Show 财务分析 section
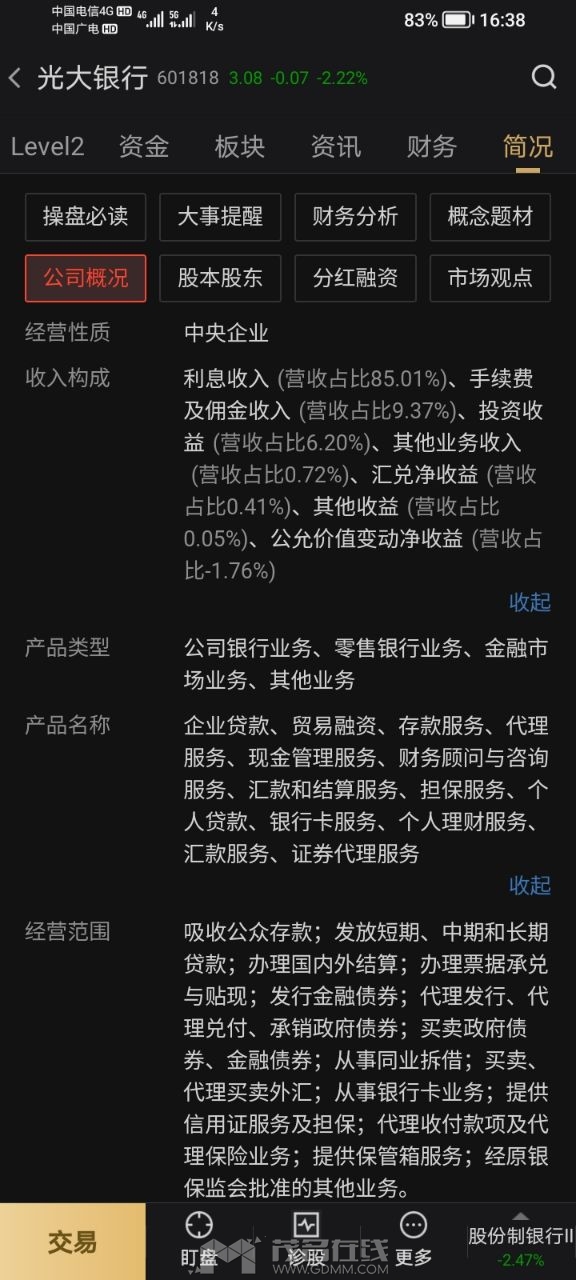 (355, 217)
